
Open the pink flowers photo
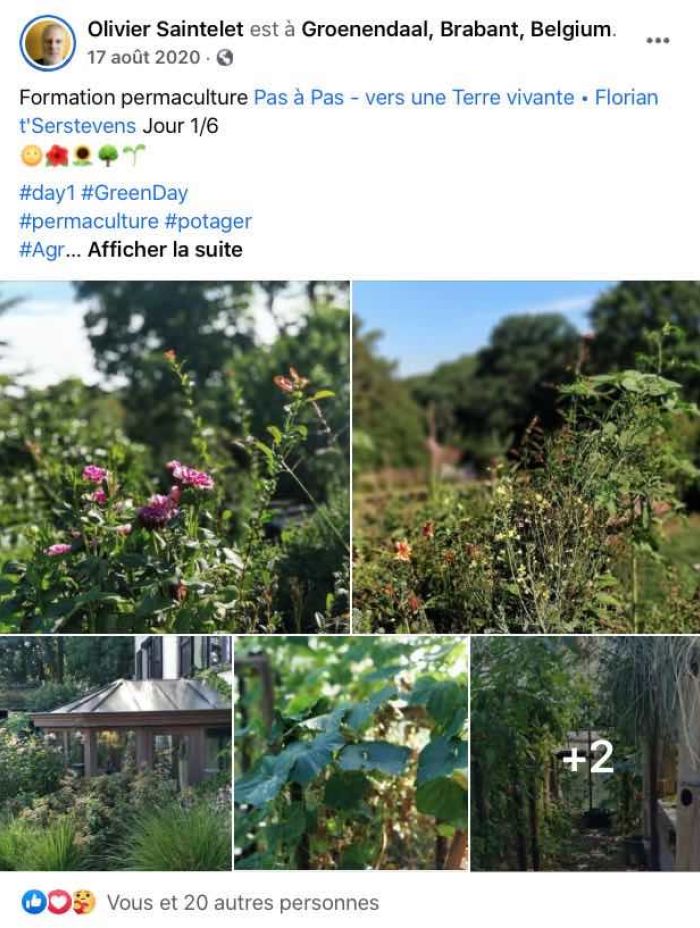click(x=174, y=456)
